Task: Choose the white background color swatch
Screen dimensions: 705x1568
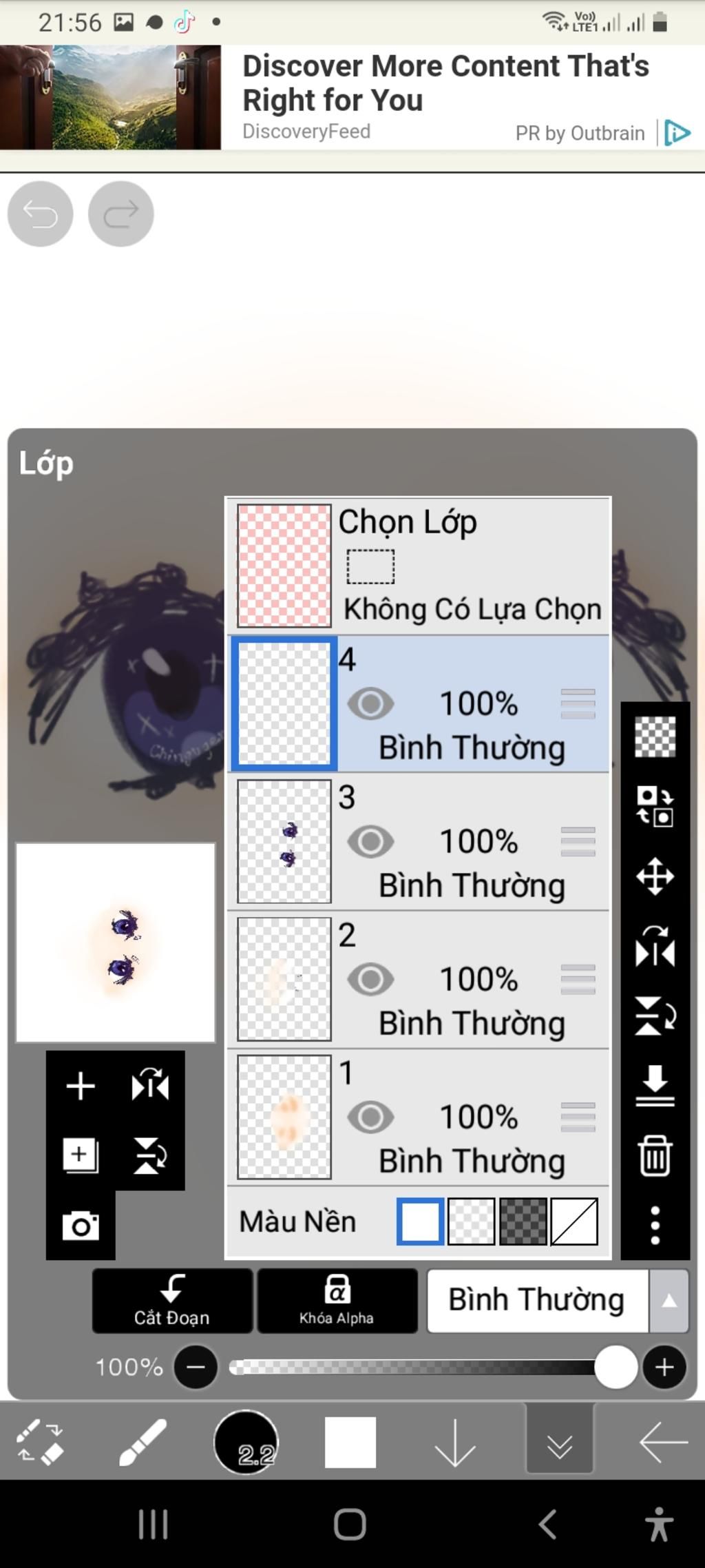Action: [x=420, y=1221]
